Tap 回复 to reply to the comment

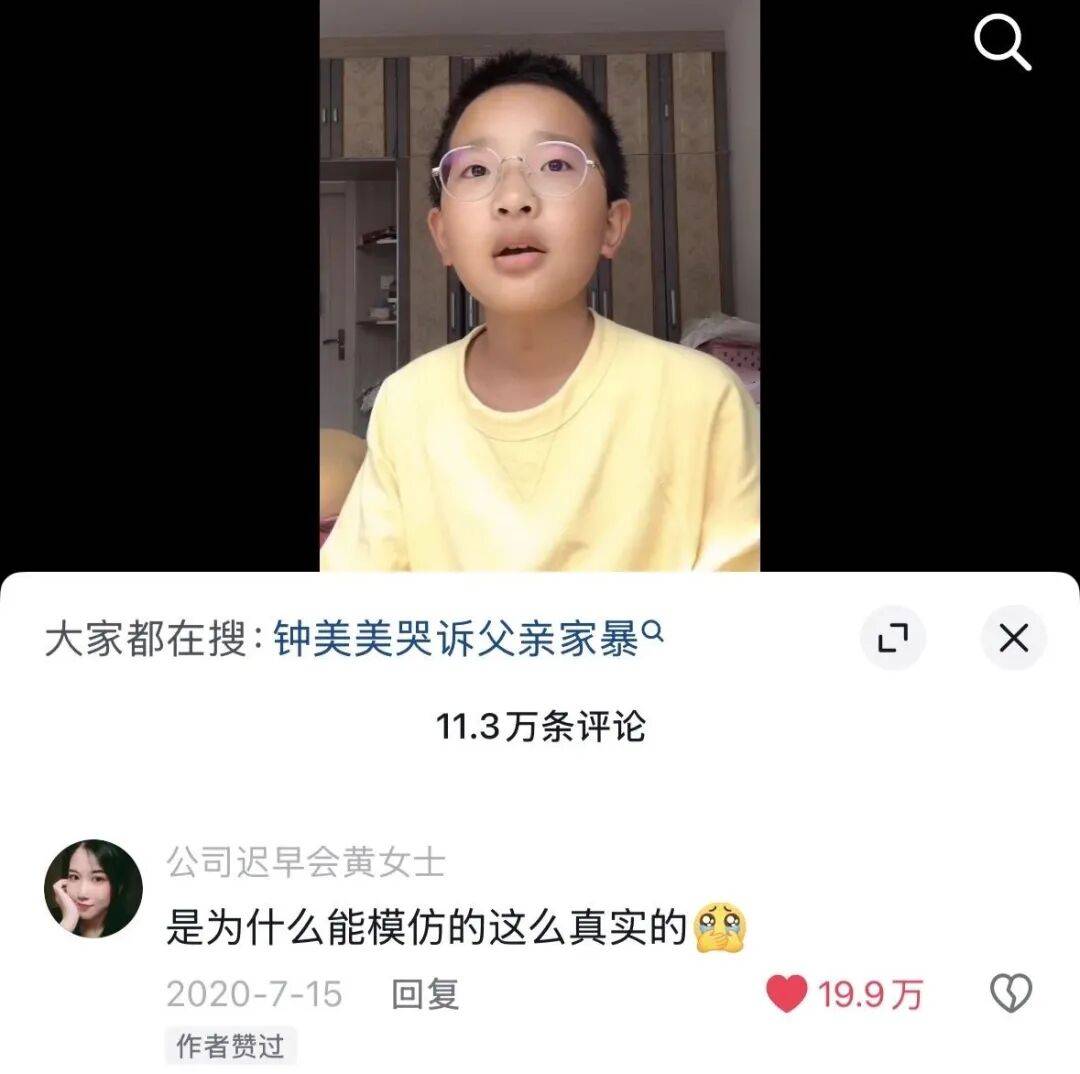(425, 995)
